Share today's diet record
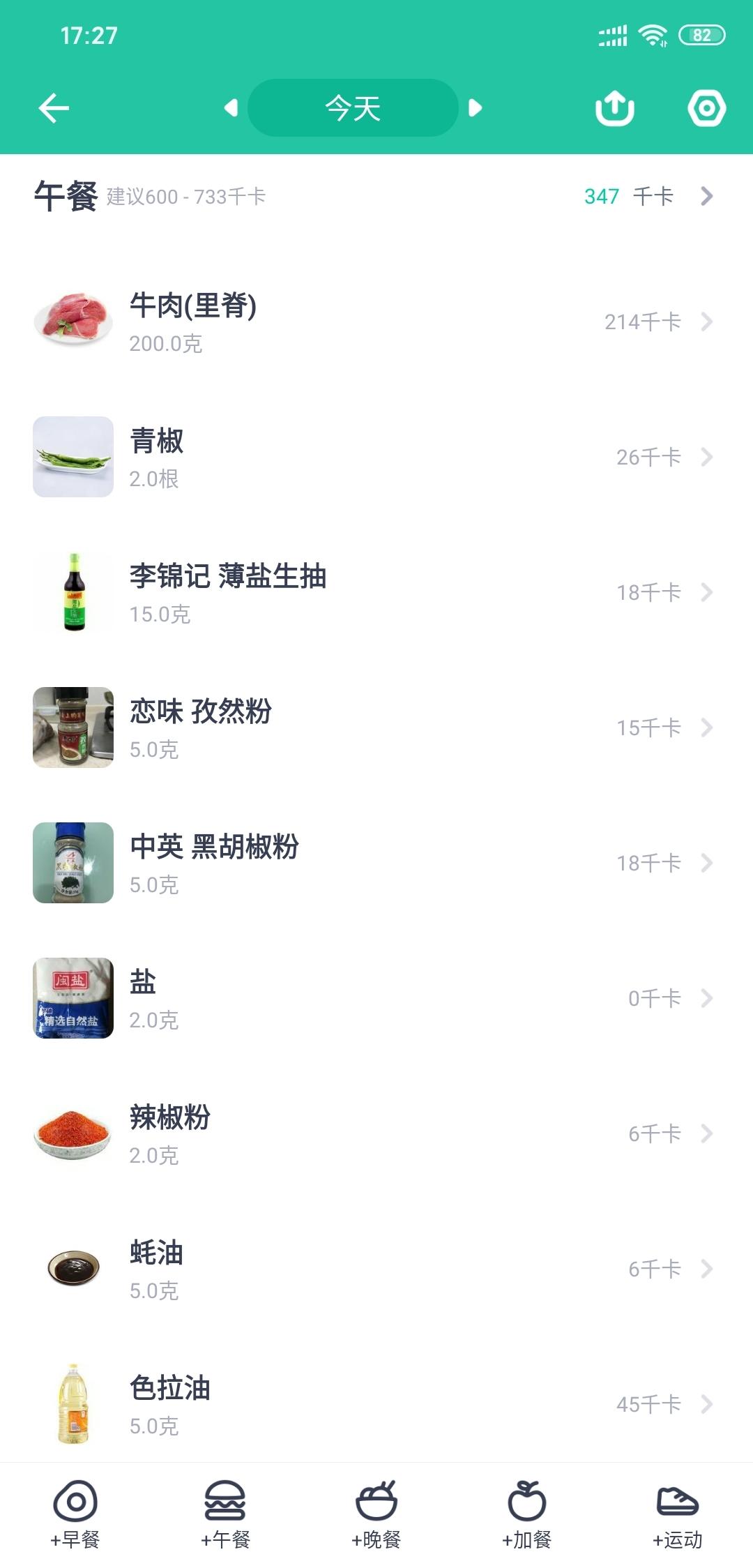The width and height of the screenshot is (753, 1568). coord(614,108)
